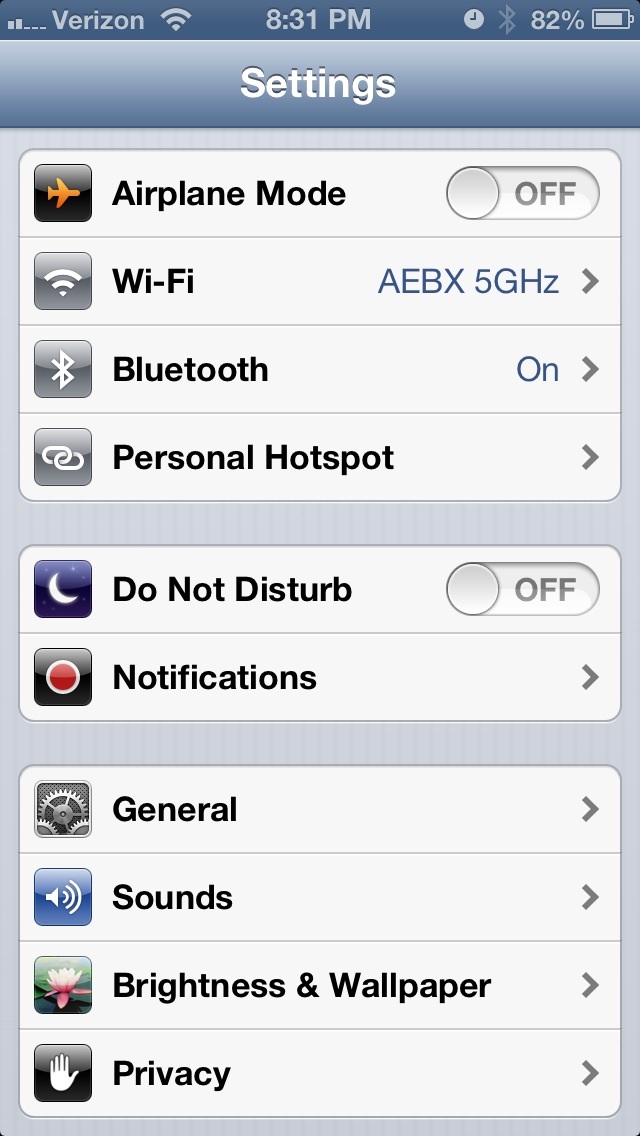640x1136 pixels.
Task: Select Brightness & Wallpaper
Action: (320, 986)
